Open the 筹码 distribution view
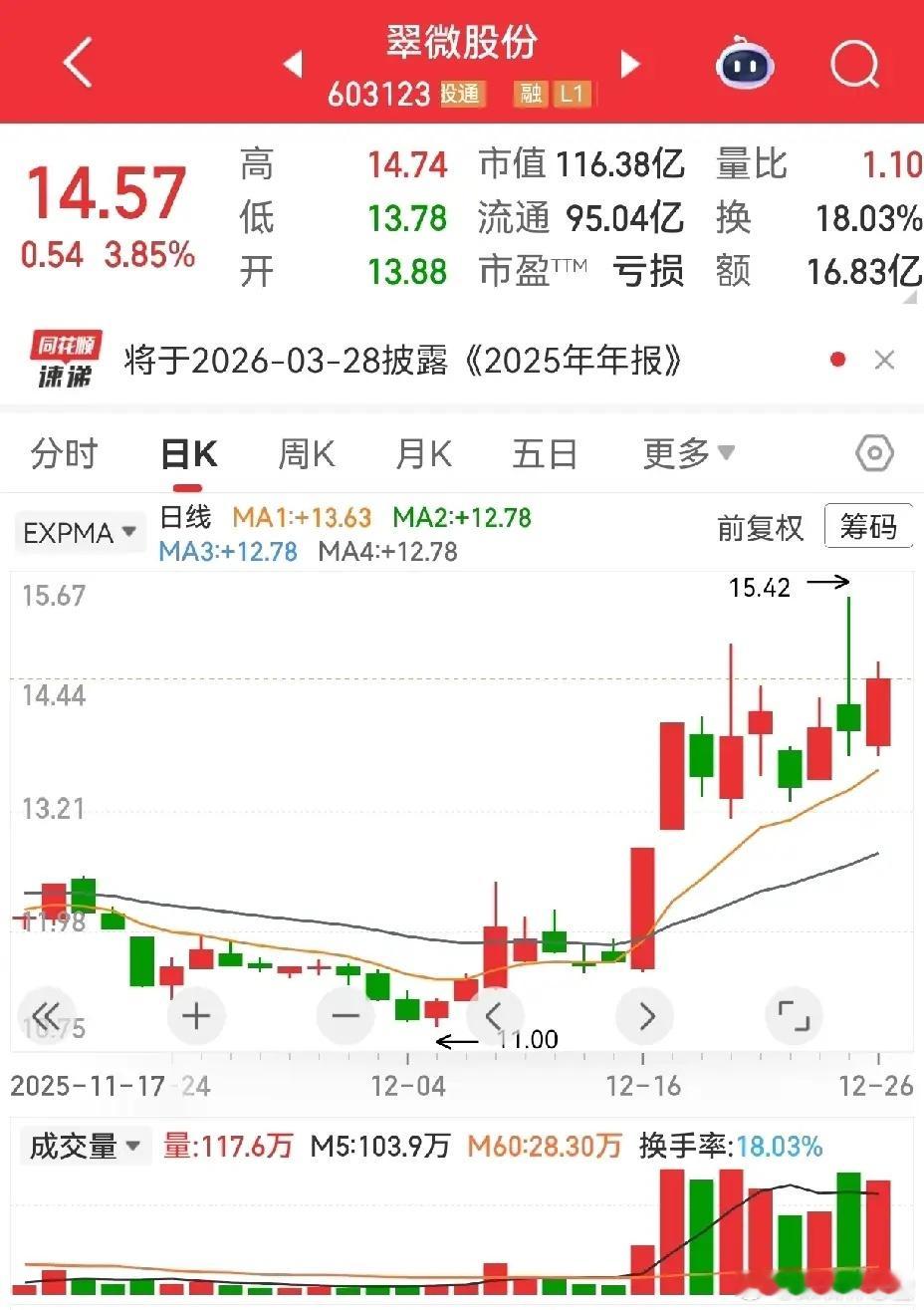This screenshot has width=924, height=1310. 867,526
